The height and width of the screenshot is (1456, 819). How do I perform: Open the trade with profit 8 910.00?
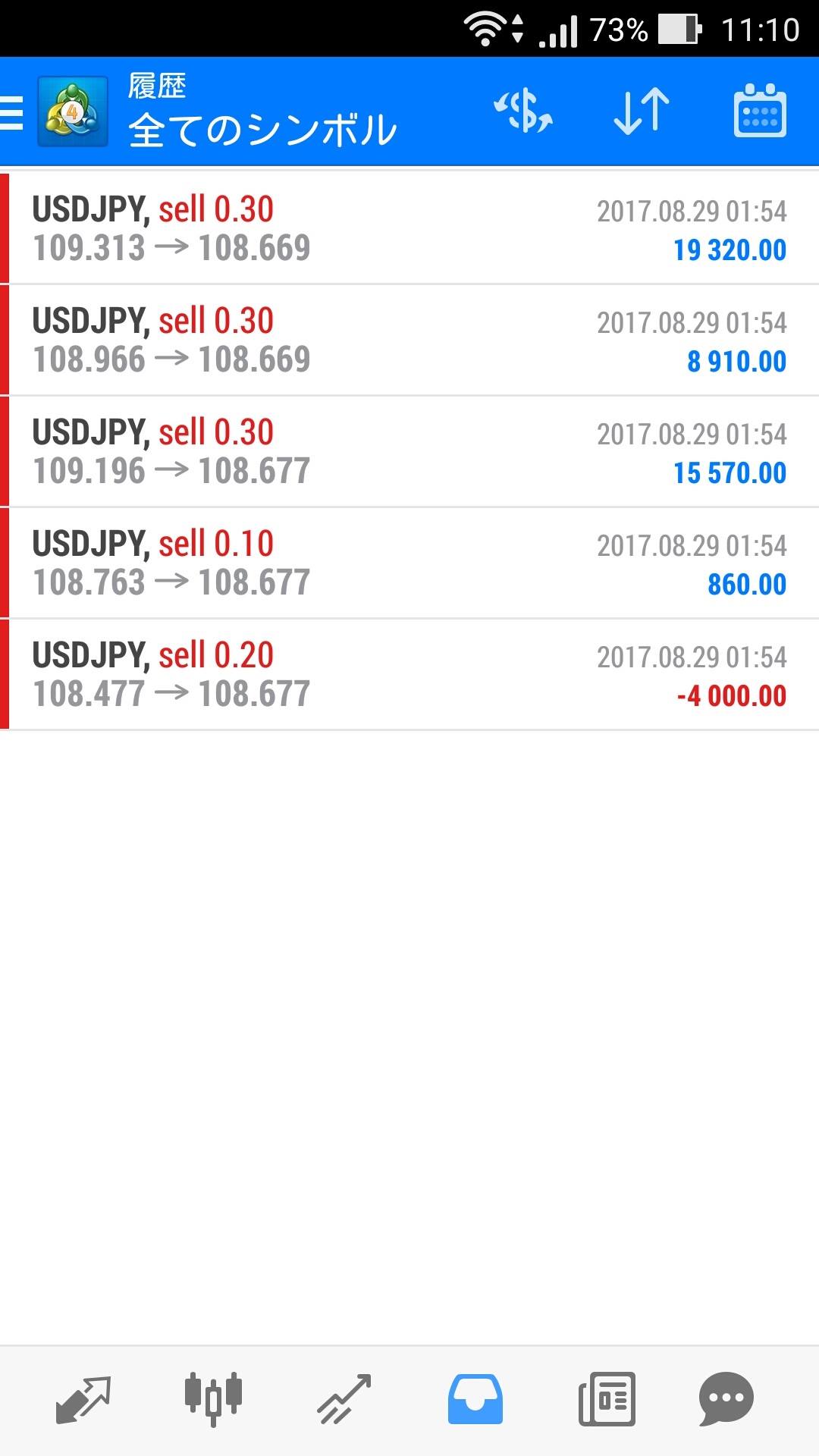coord(409,340)
